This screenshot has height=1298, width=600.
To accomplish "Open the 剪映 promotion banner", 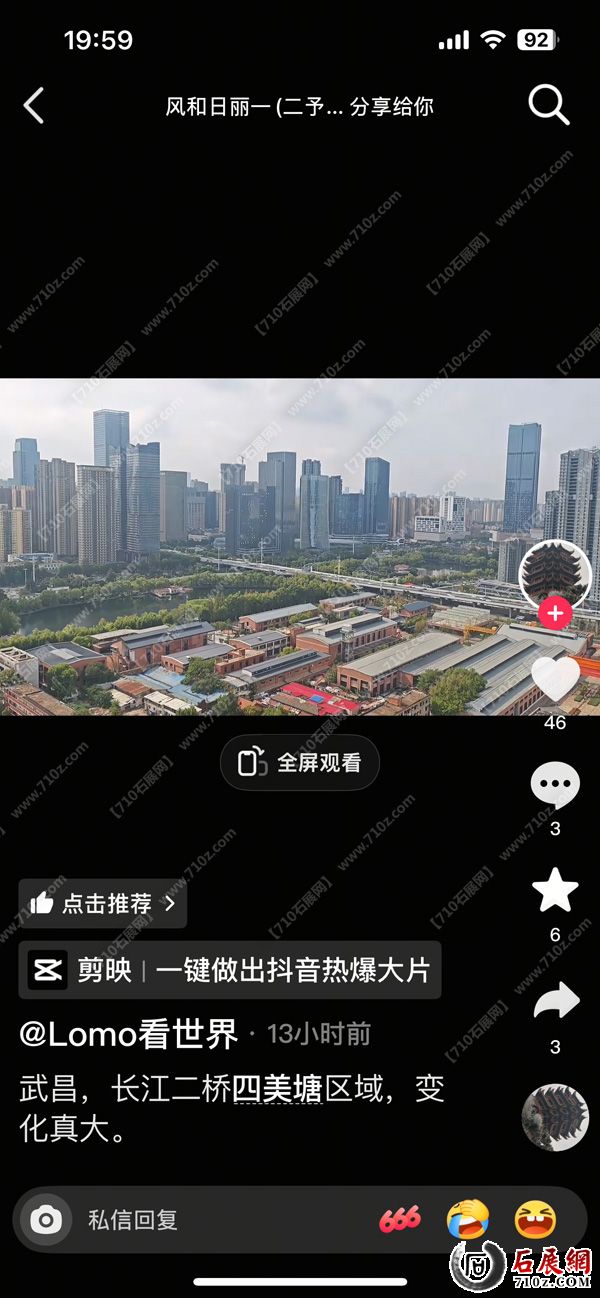I will coord(230,970).
